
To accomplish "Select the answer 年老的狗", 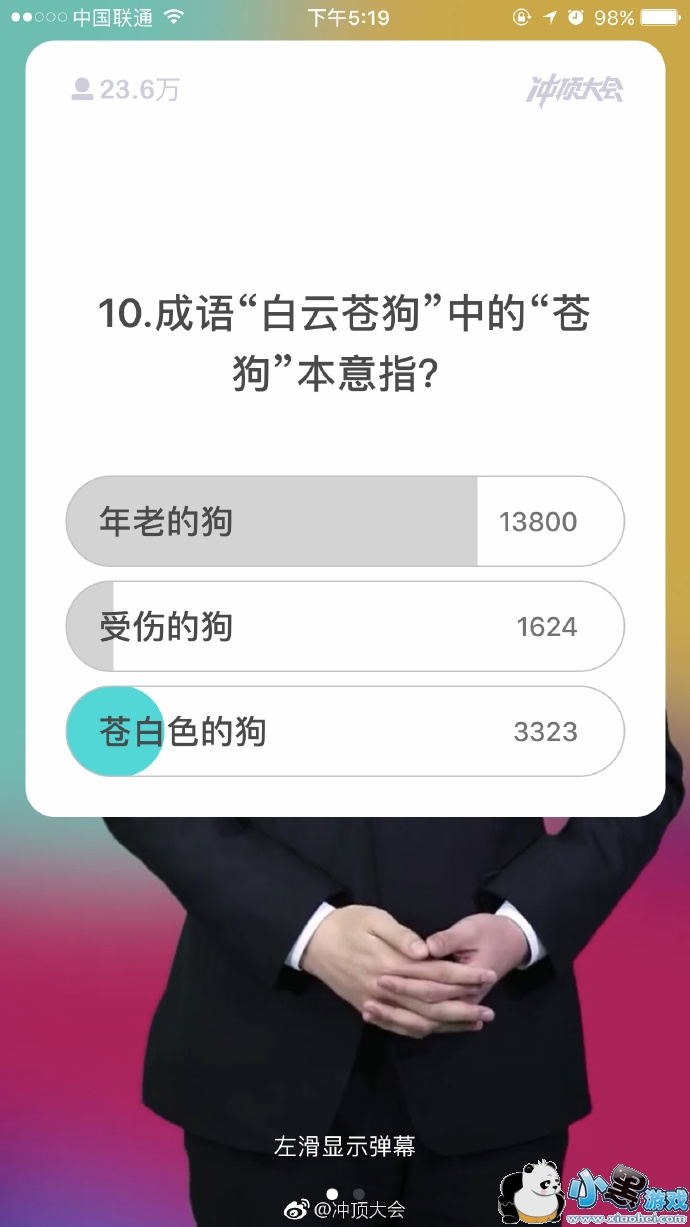I will click(345, 521).
